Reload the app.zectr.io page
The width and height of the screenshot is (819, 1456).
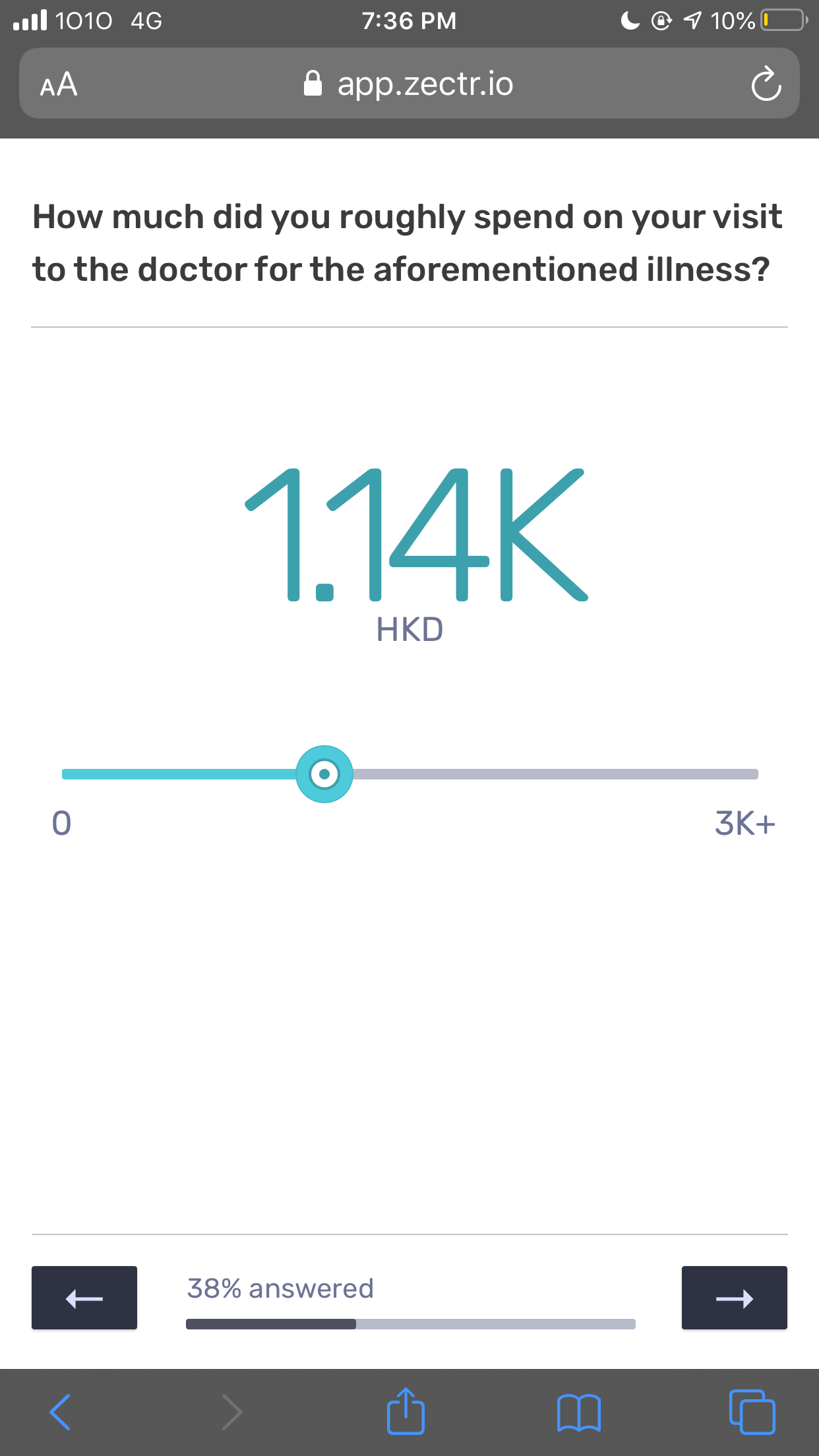coord(766,84)
